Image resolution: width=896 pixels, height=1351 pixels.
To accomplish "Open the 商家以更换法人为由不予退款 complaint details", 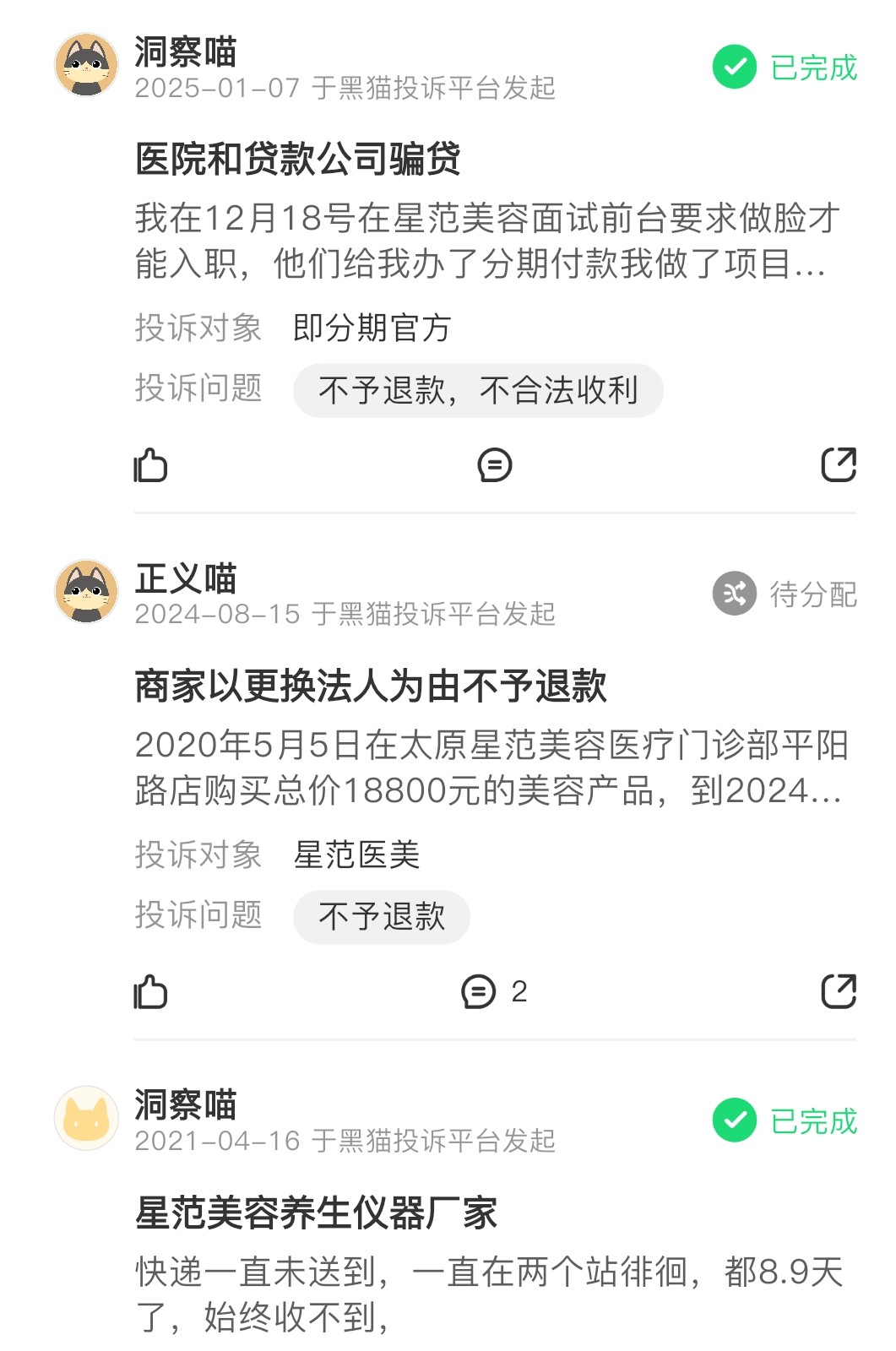I will tap(371, 686).
